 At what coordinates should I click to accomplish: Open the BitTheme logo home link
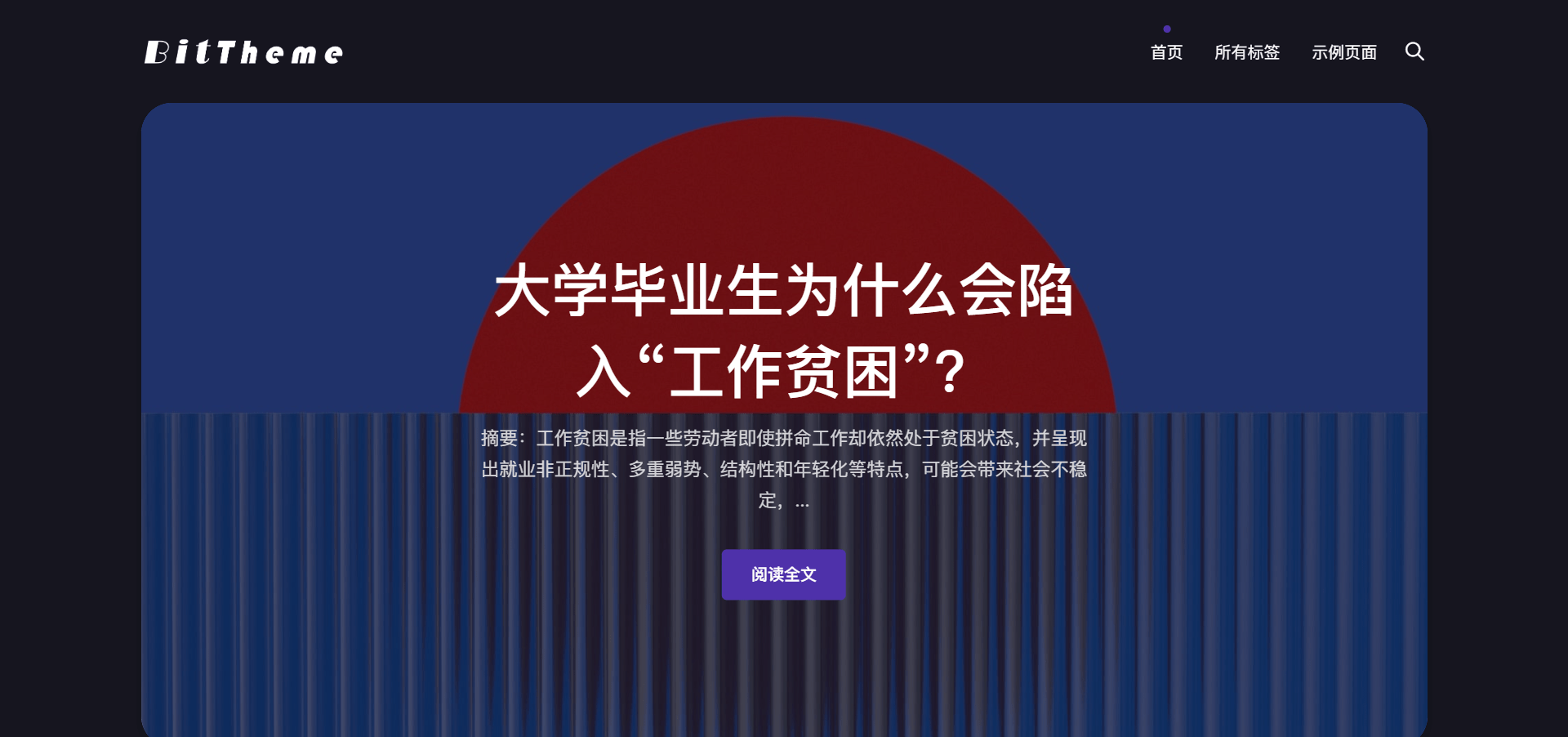coord(244,52)
